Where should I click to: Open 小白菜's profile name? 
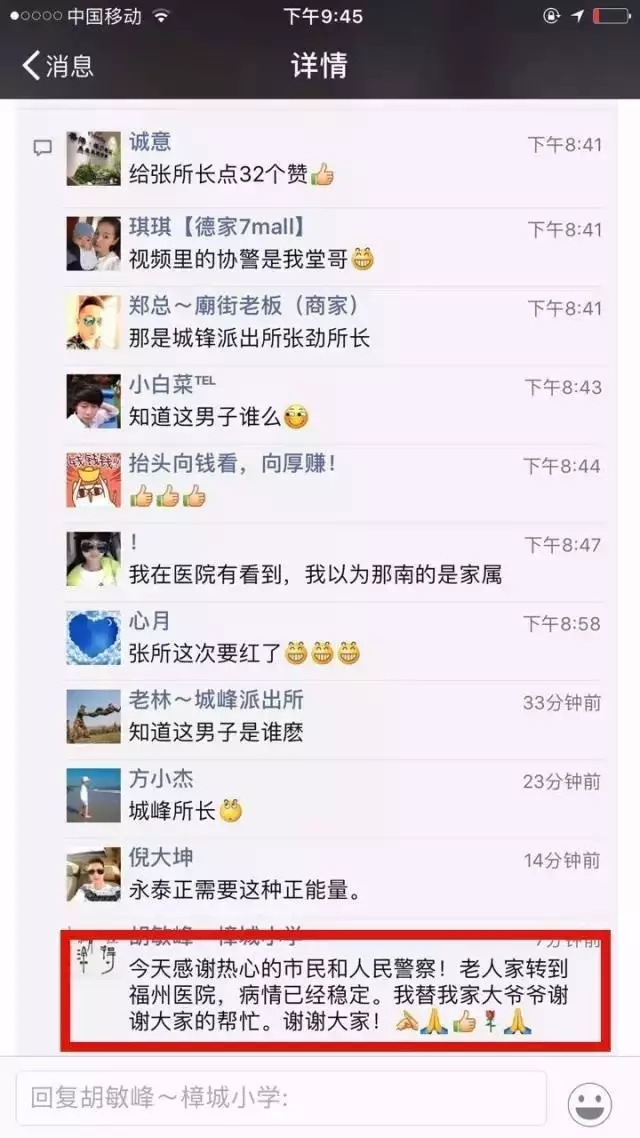click(162, 385)
